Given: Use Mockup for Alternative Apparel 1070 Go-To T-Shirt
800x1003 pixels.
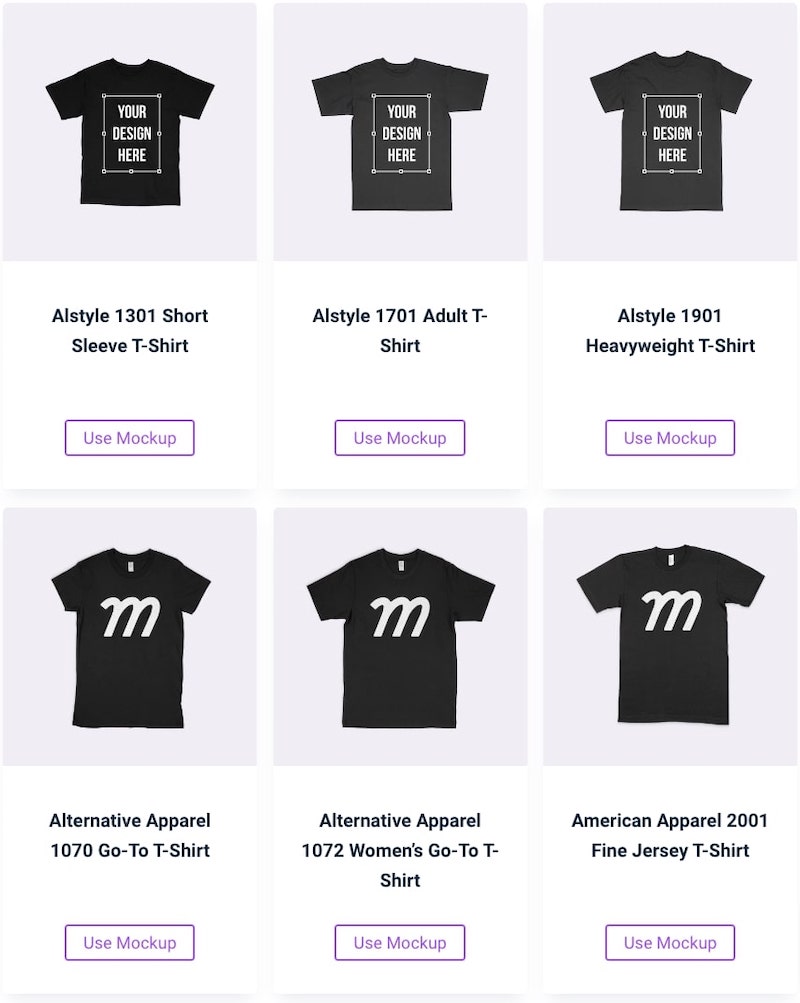Looking at the screenshot, I should 130,943.
